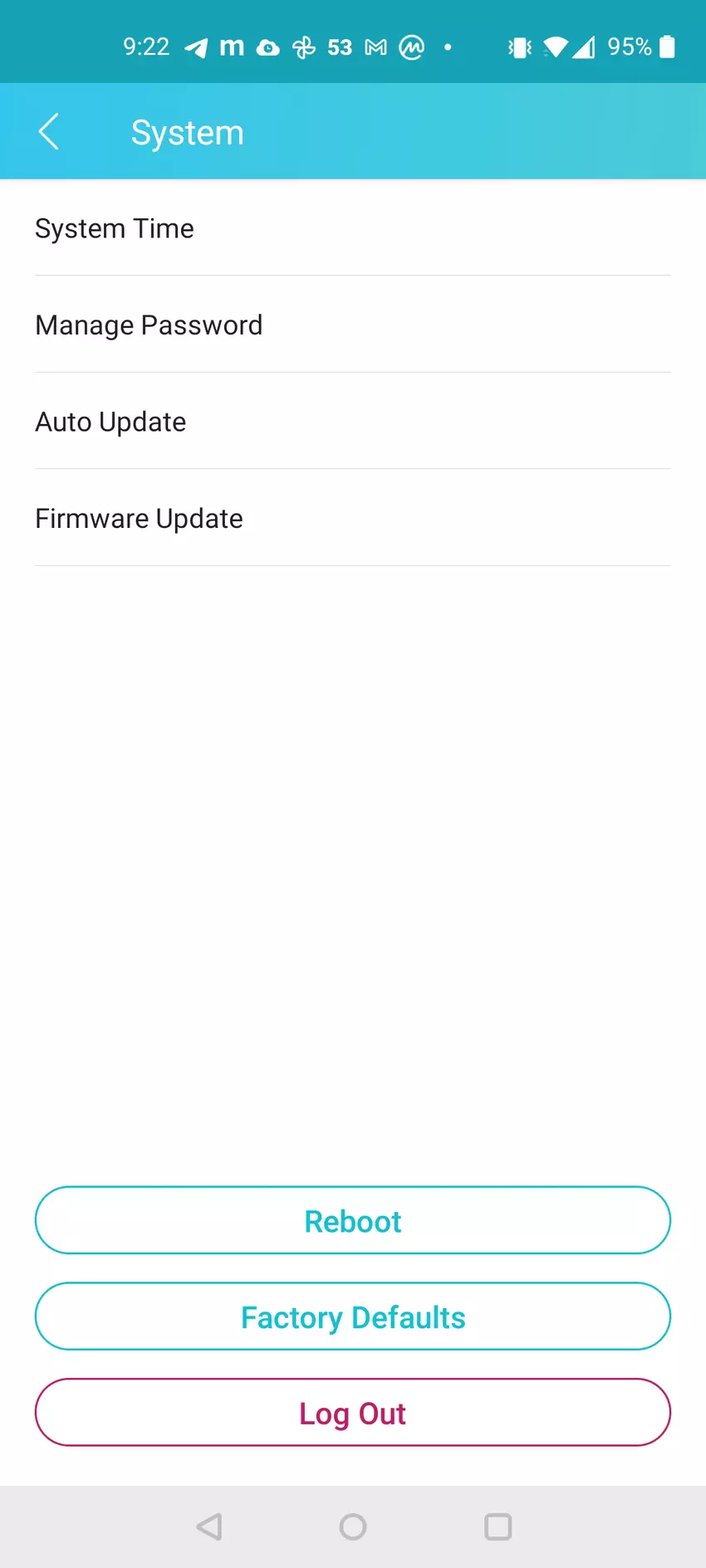Open Firmware Update
This screenshot has height=1568, width=706.
[352, 519]
